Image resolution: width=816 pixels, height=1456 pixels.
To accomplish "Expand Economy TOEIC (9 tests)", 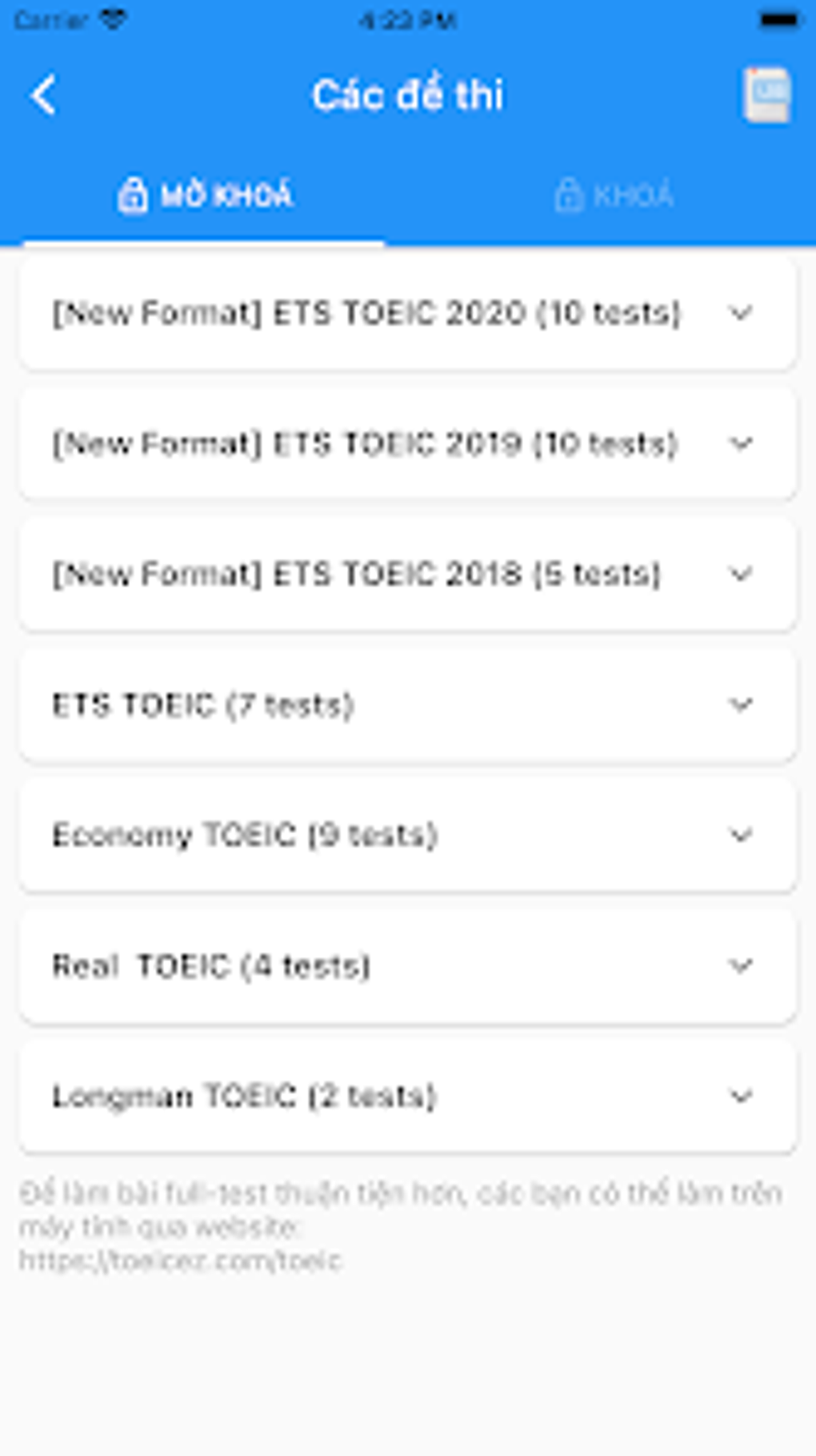I will click(408, 835).
